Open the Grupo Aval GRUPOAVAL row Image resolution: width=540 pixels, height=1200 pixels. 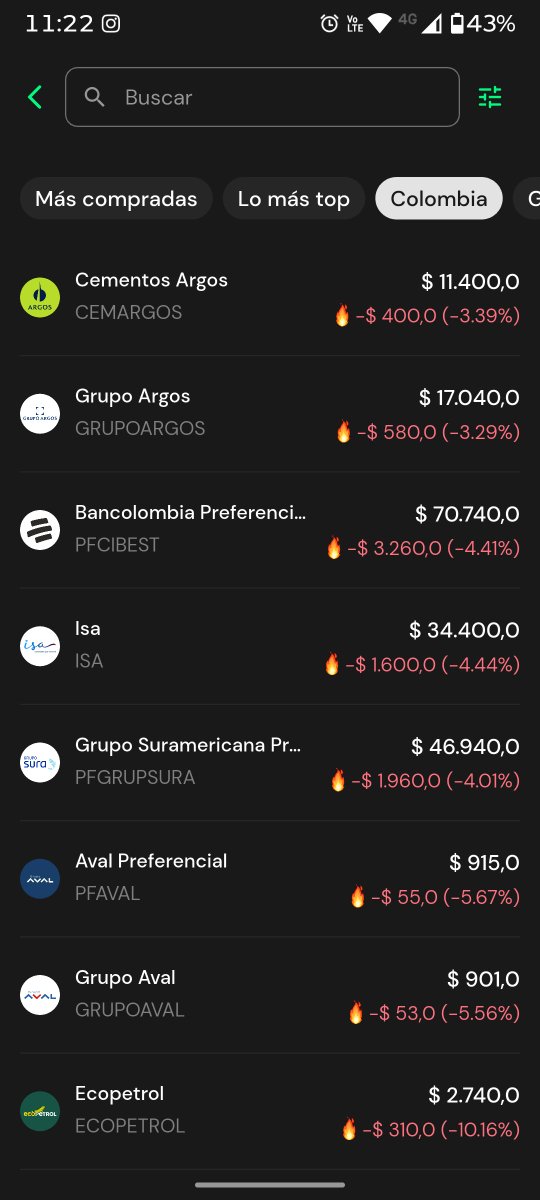click(x=270, y=995)
